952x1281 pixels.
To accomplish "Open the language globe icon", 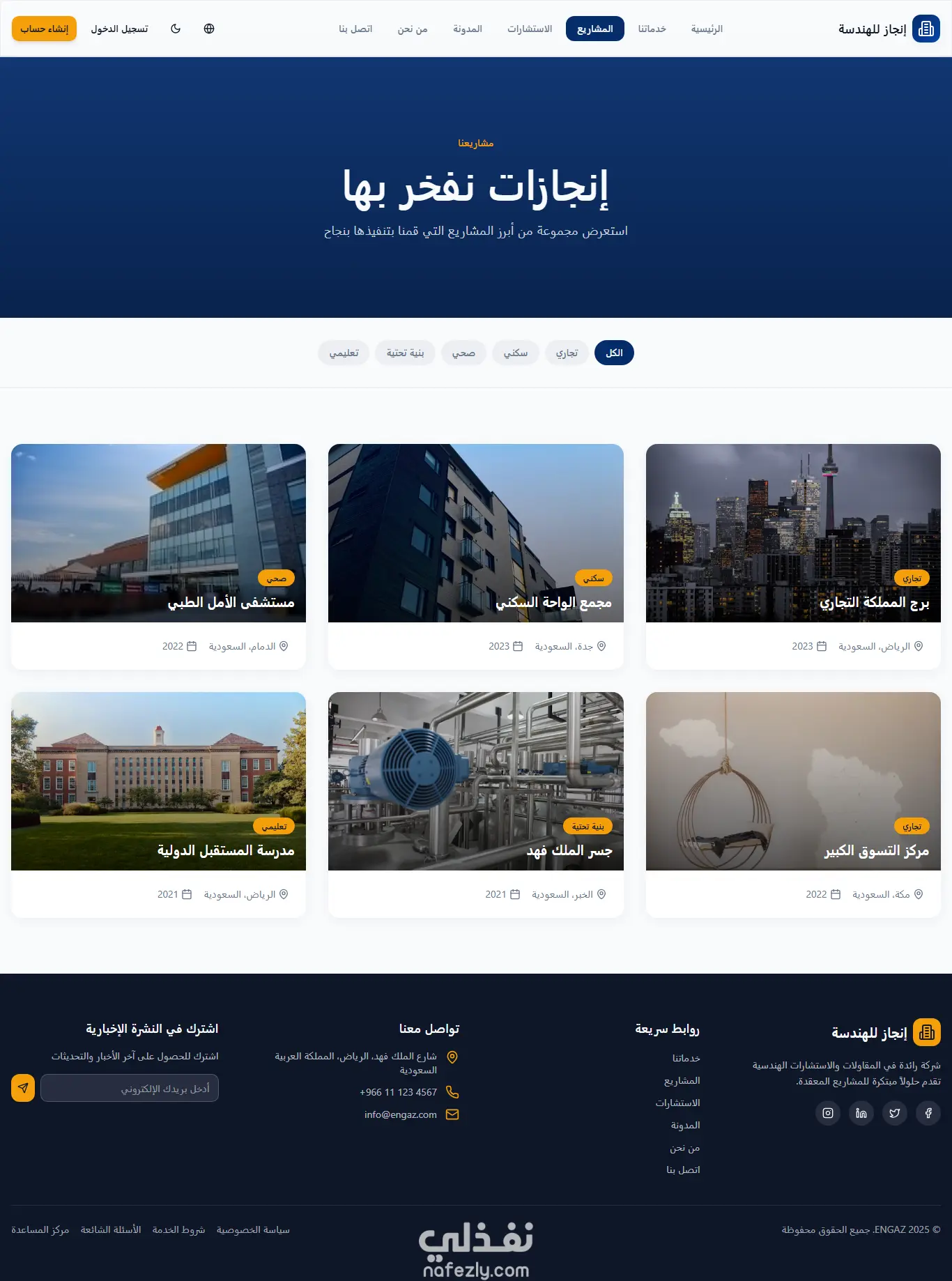I will [209, 29].
